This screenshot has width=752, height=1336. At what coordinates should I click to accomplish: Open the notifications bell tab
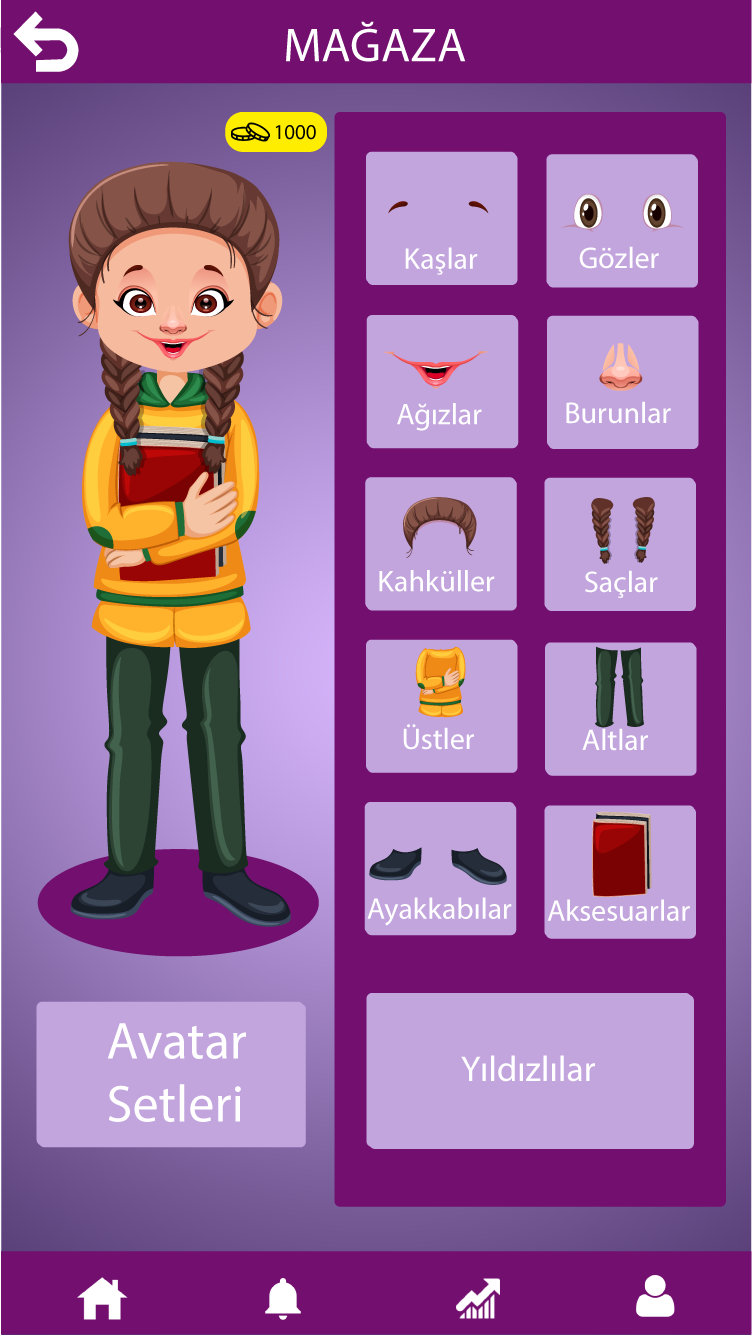282,1298
